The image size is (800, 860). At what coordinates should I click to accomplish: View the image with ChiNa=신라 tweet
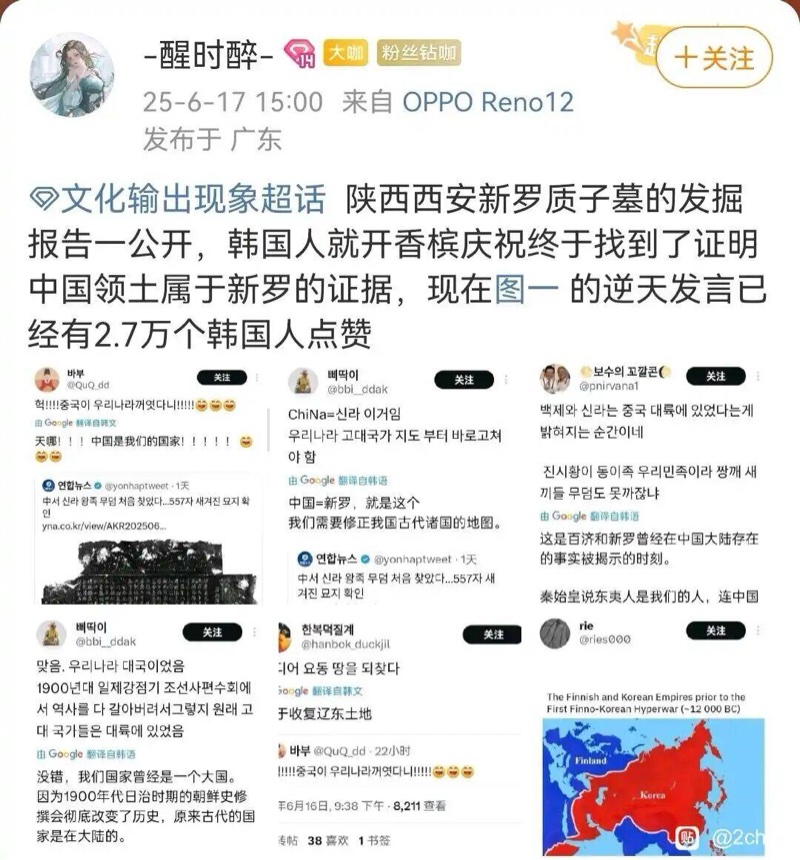point(400,485)
